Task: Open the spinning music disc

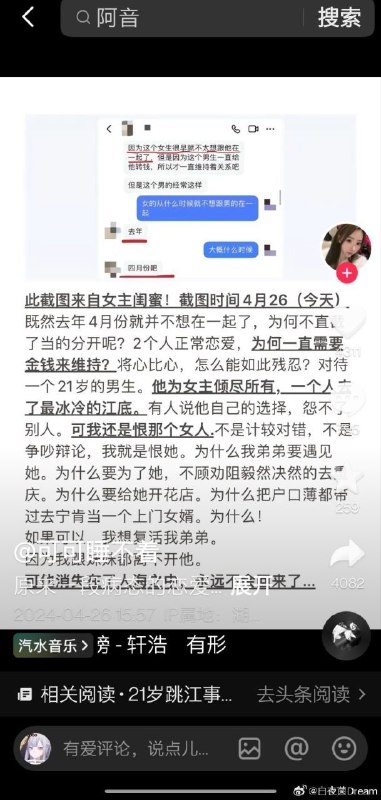Action: click(346, 636)
